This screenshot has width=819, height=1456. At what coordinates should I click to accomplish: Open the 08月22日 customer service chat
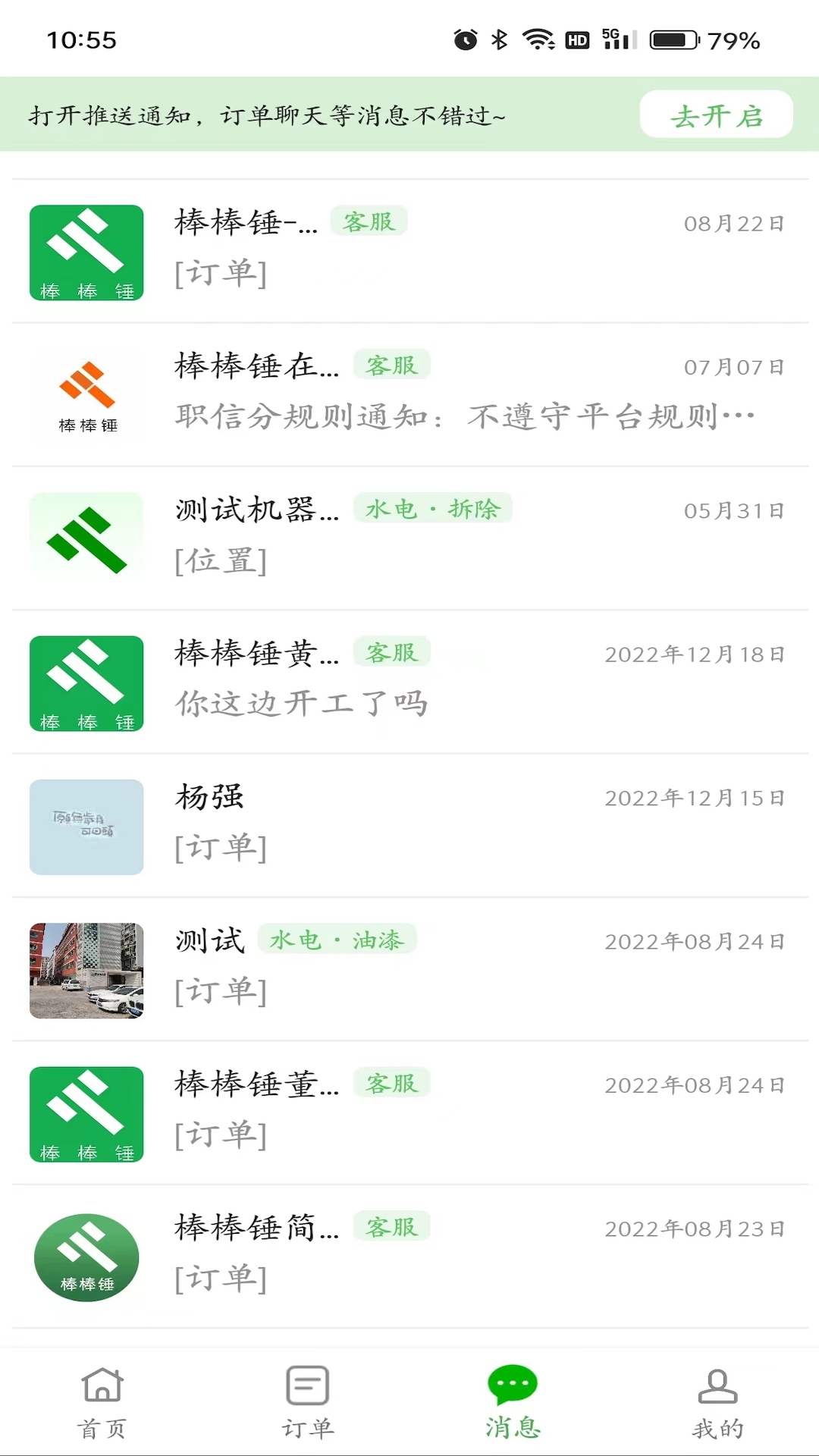click(409, 252)
